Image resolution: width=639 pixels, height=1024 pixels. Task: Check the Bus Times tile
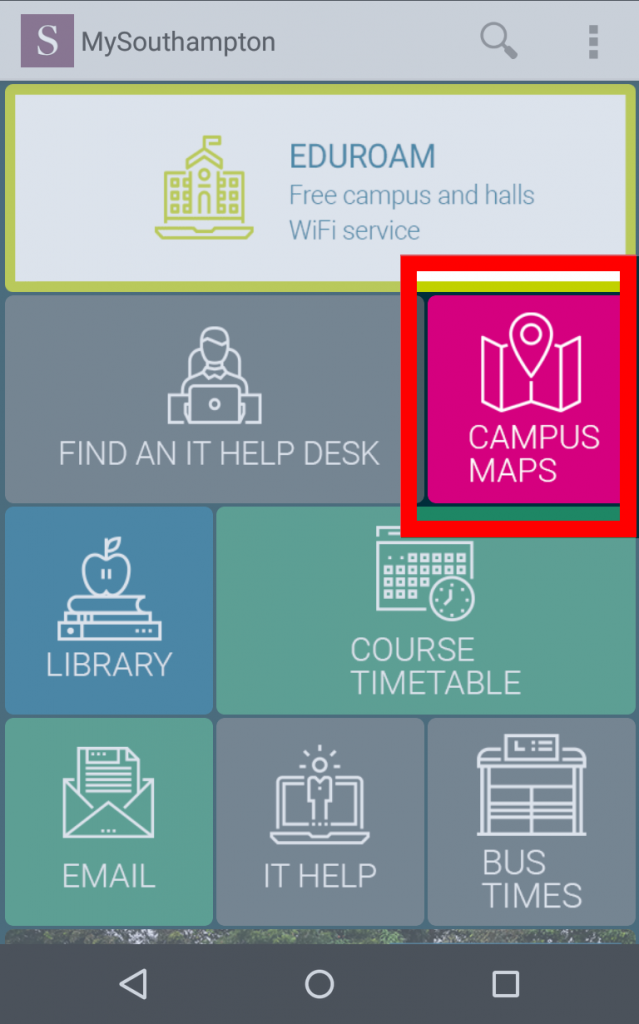[x=531, y=822]
